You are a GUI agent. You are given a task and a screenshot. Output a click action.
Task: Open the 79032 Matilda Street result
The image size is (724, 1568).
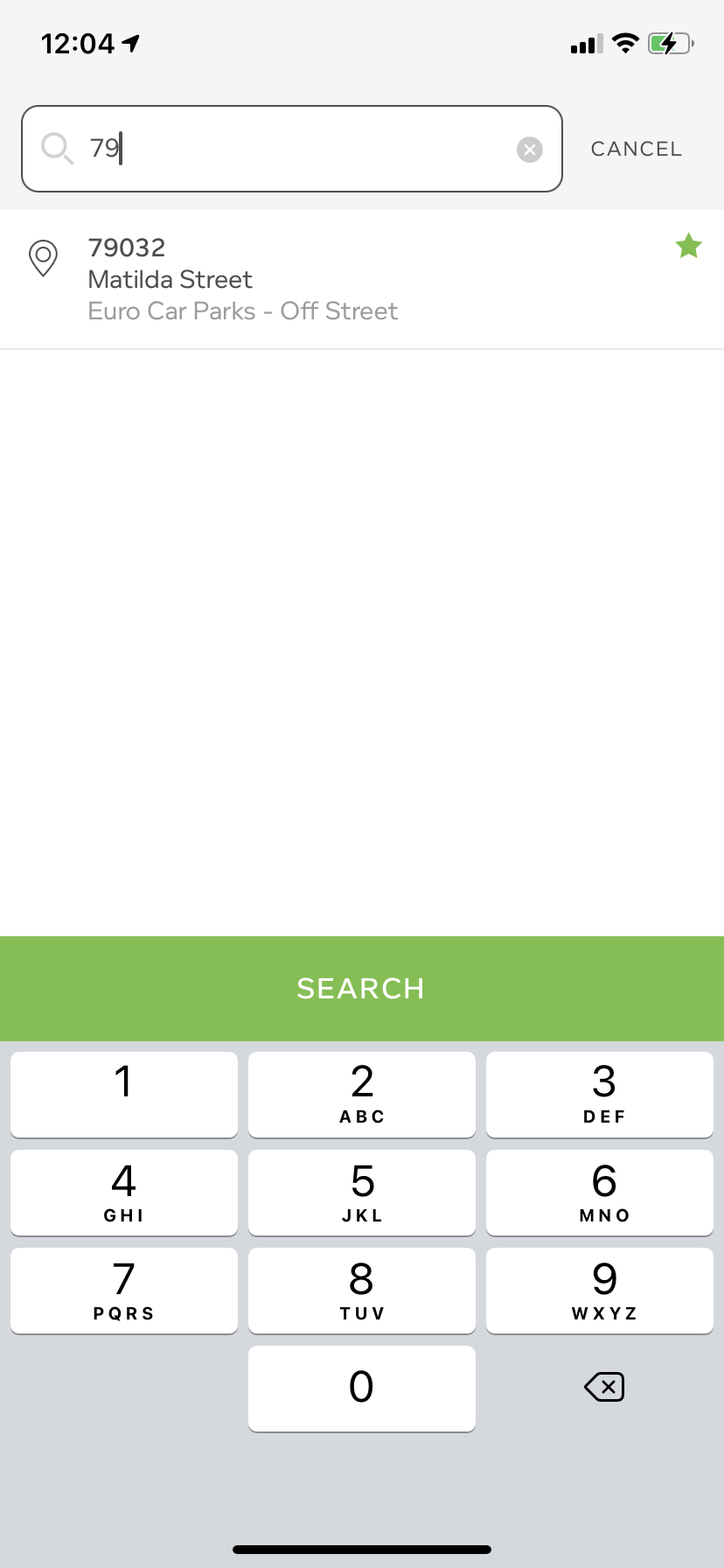point(362,279)
